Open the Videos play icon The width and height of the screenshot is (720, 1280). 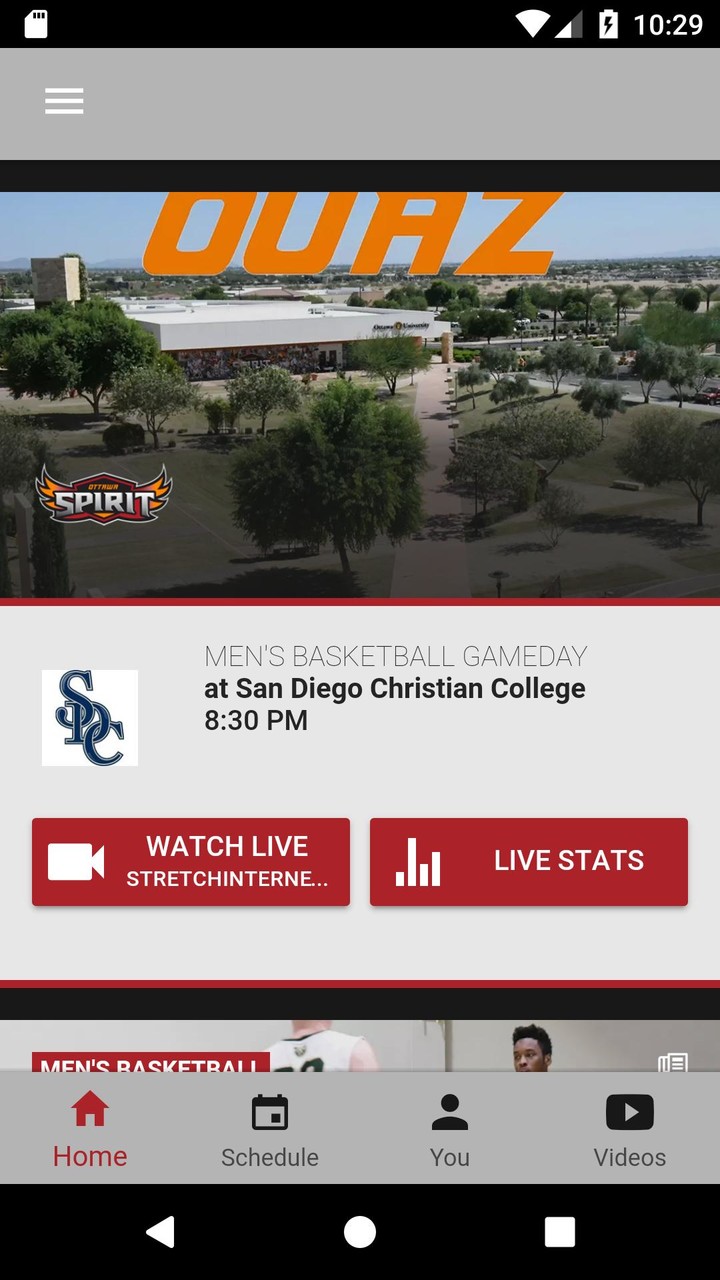click(630, 1112)
